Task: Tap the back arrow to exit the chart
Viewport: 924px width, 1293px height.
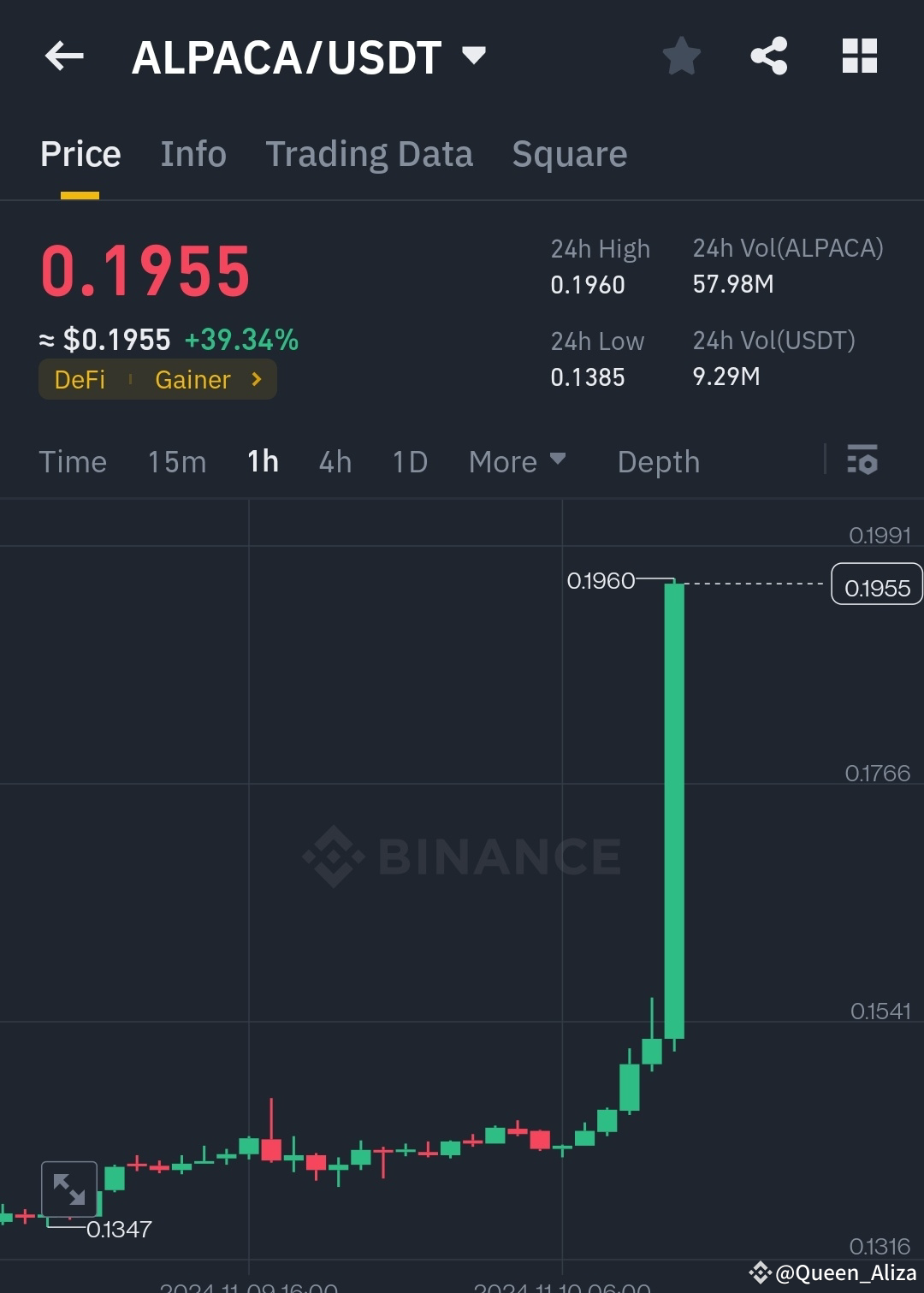Action: coord(64,56)
